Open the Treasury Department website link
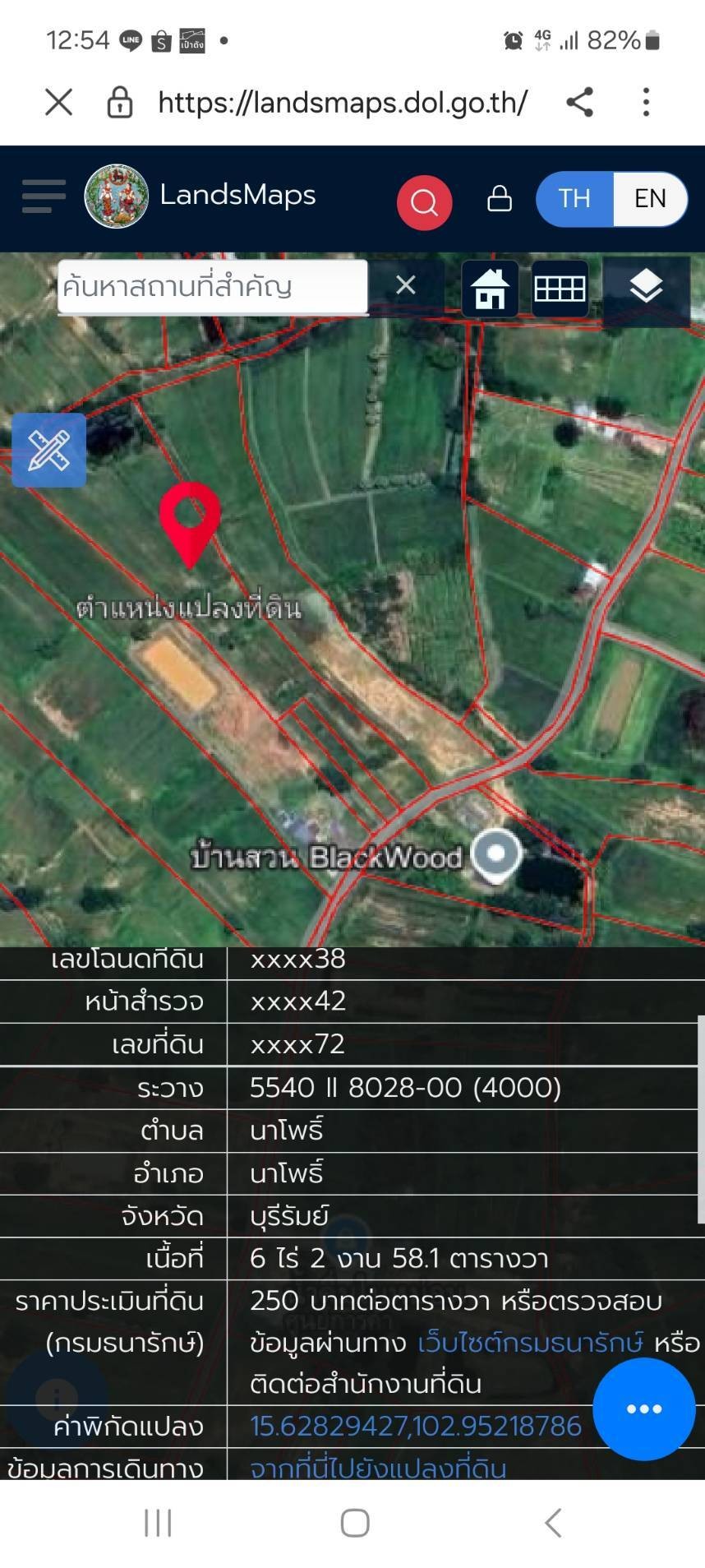This screenshot has width=705, height=1568. tap(531, 1343)
